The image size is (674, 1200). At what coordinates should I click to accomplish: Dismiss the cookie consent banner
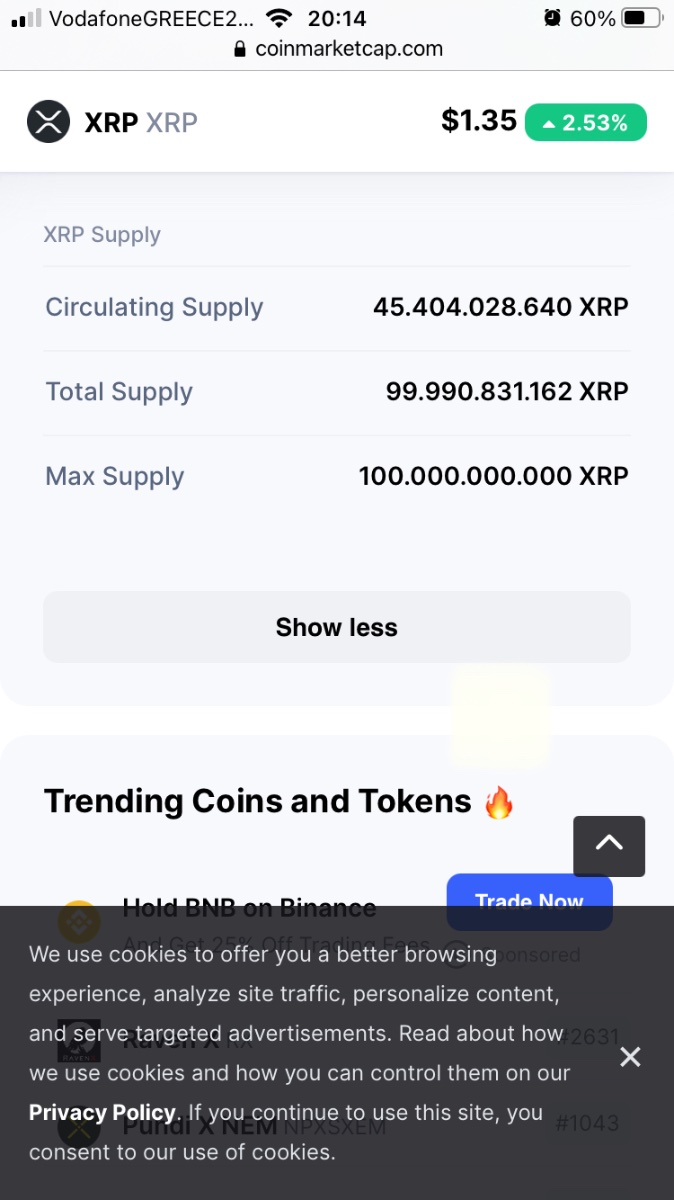[x=630, y=1057]
